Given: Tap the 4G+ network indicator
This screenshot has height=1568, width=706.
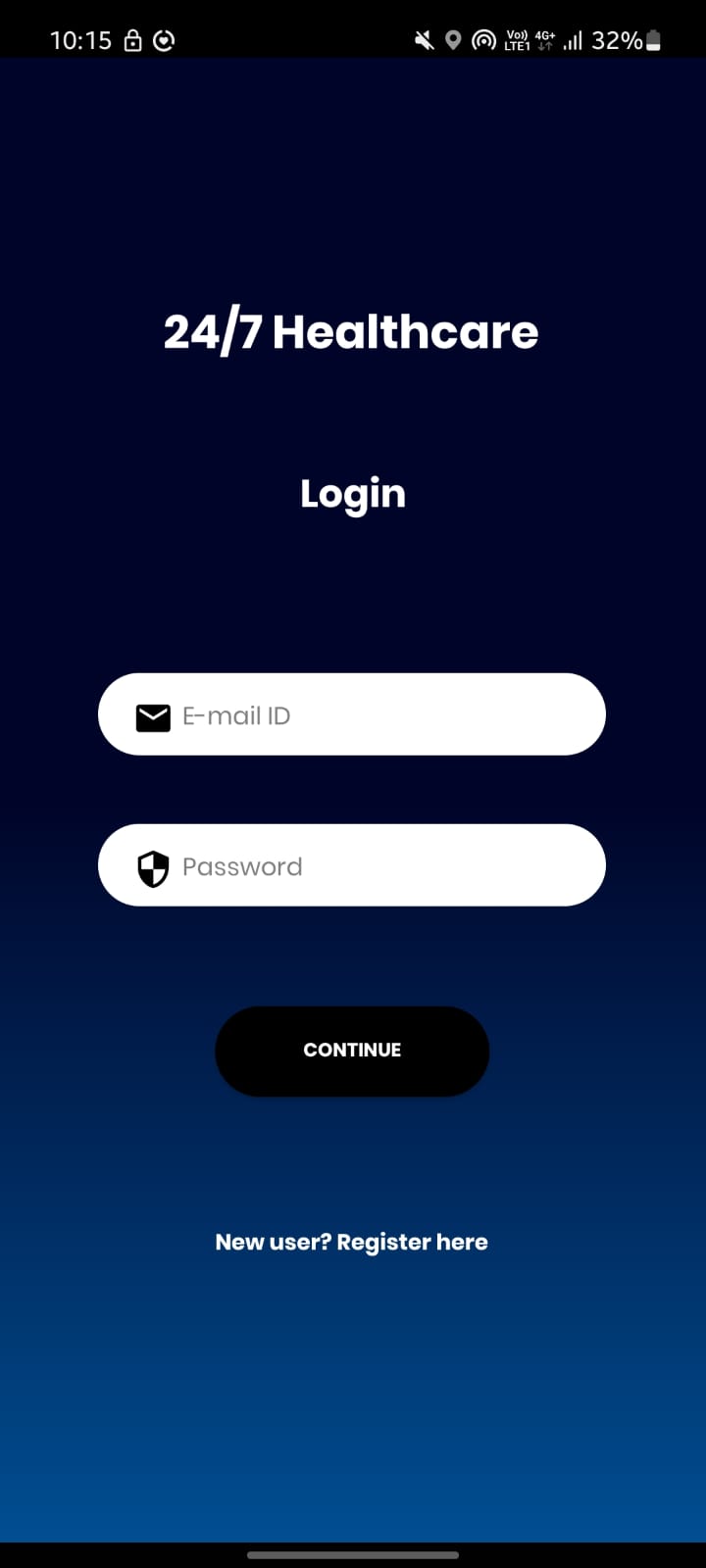Looking at the screenshot, I should 543,34.
